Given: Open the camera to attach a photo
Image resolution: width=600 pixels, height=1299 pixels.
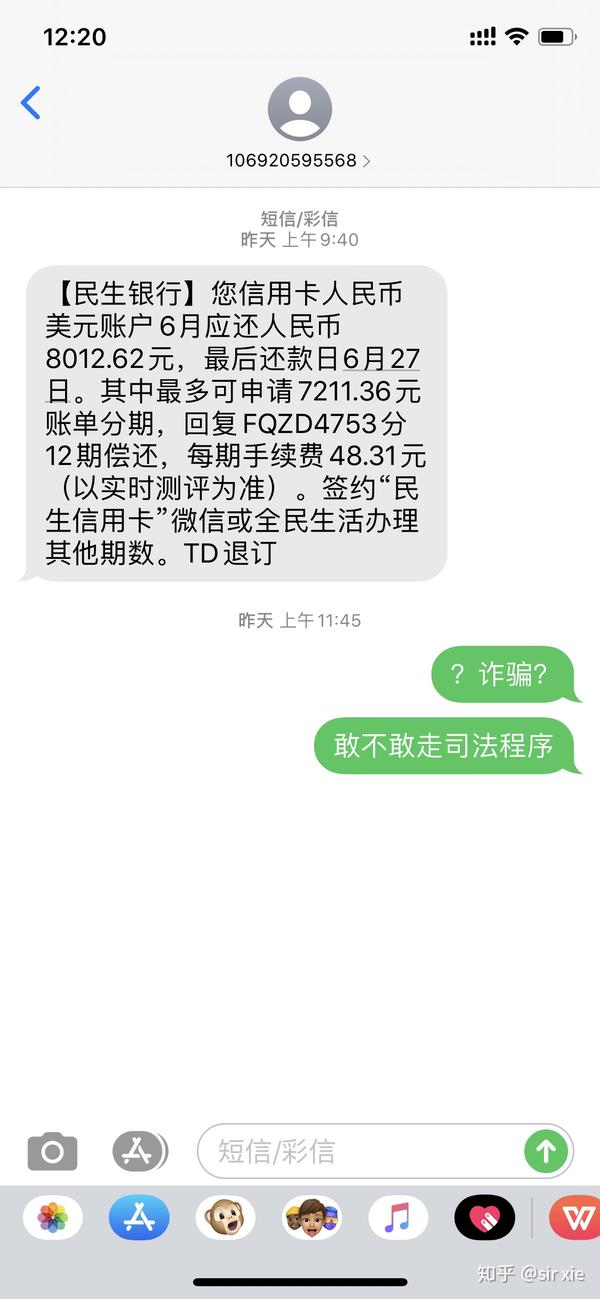Looking at the screenshot, I should pyautogui.click(x=52, y=1152).
